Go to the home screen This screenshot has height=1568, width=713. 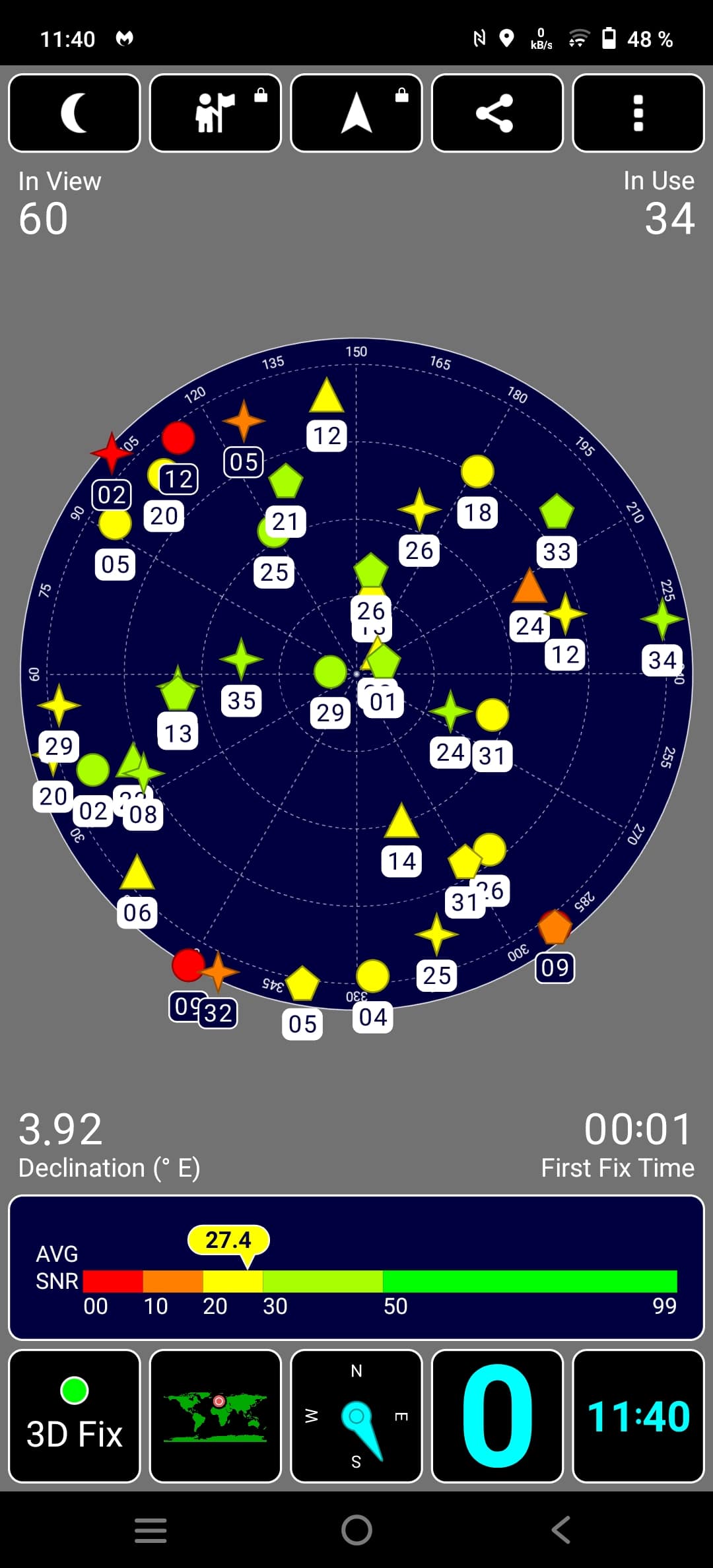click(356, 1530)
